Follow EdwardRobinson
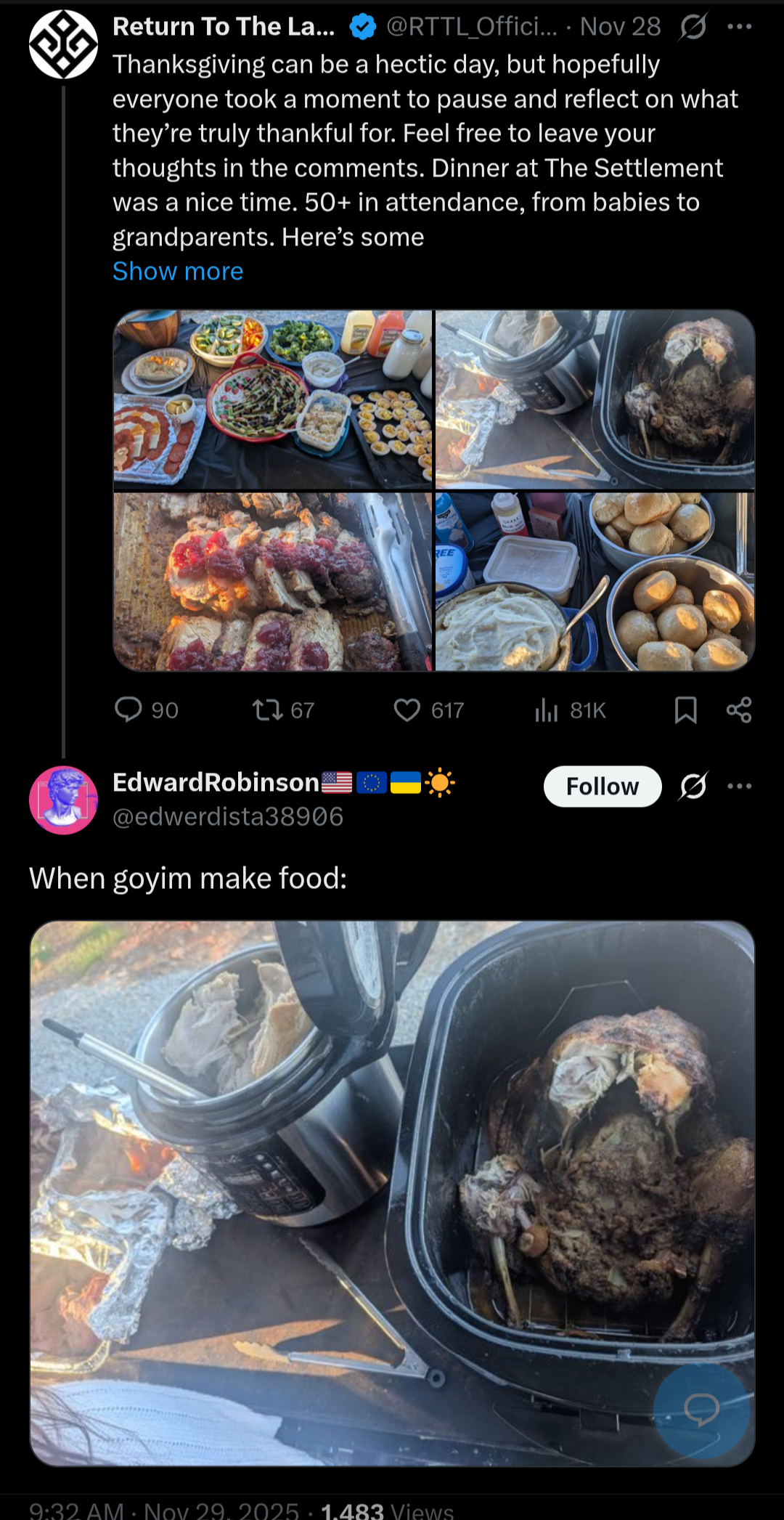 [602, 787]
